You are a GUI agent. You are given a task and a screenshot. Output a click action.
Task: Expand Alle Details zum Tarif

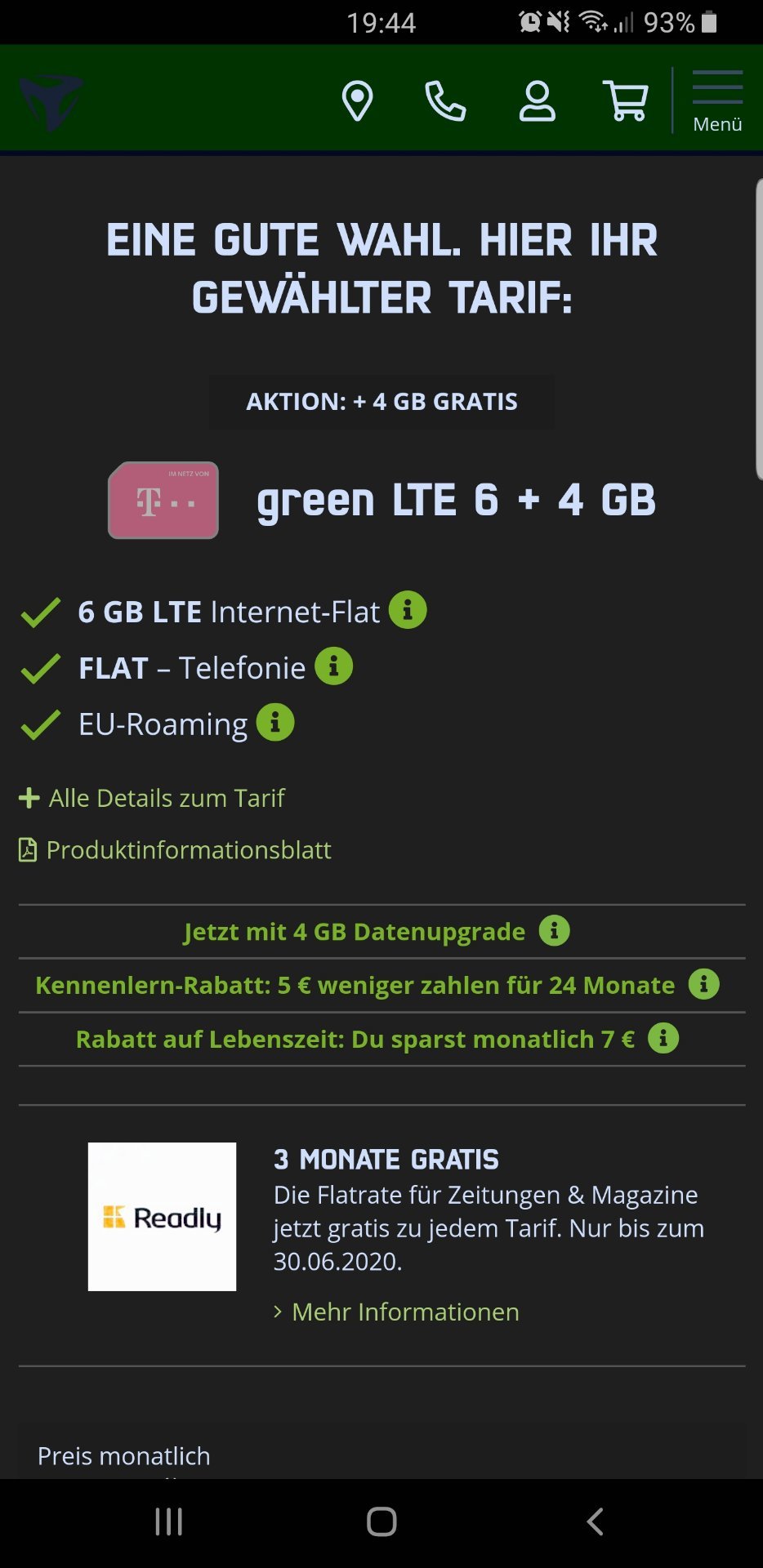point(152,798)
